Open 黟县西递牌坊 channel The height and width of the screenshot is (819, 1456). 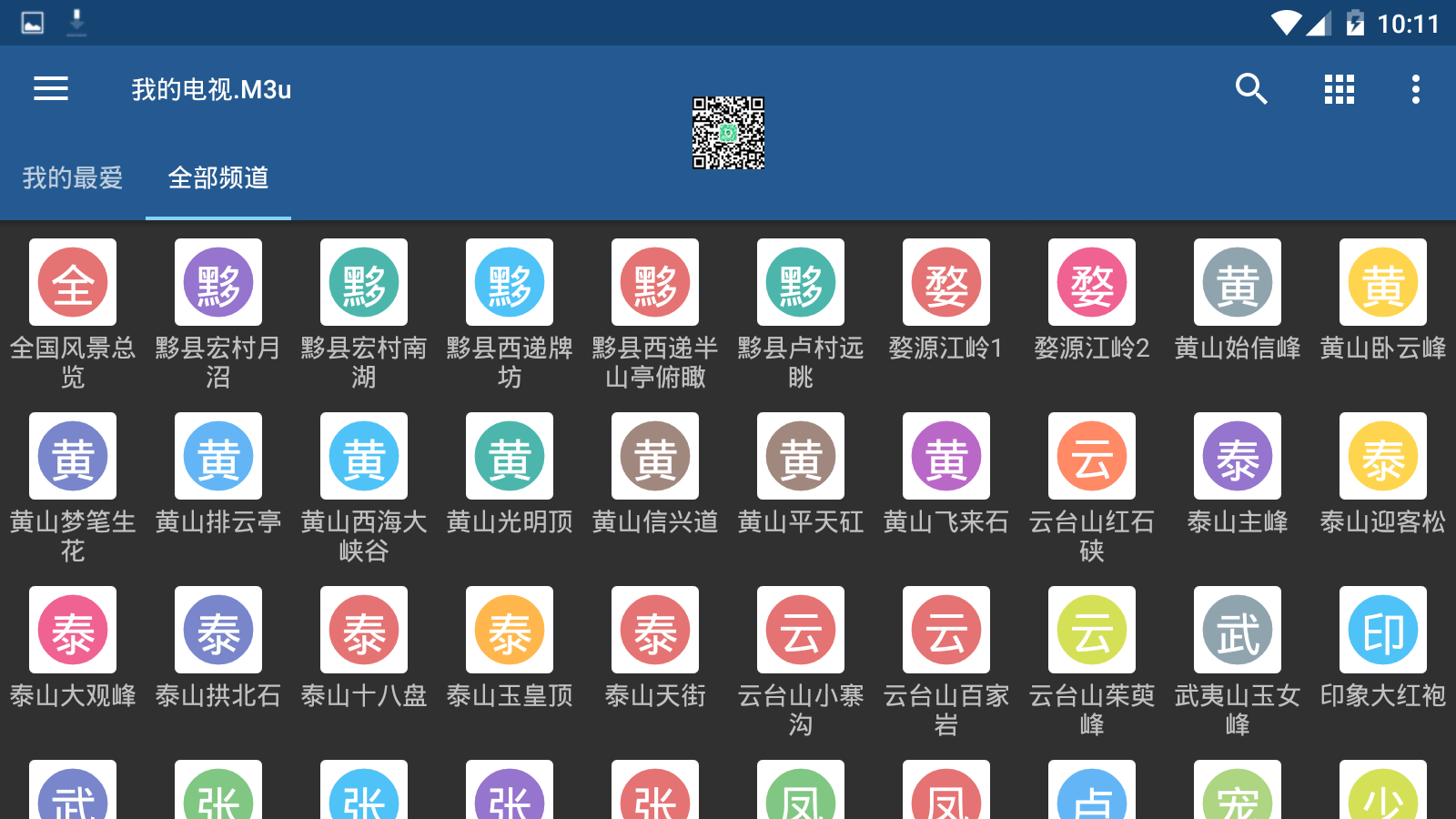point(510,283)
